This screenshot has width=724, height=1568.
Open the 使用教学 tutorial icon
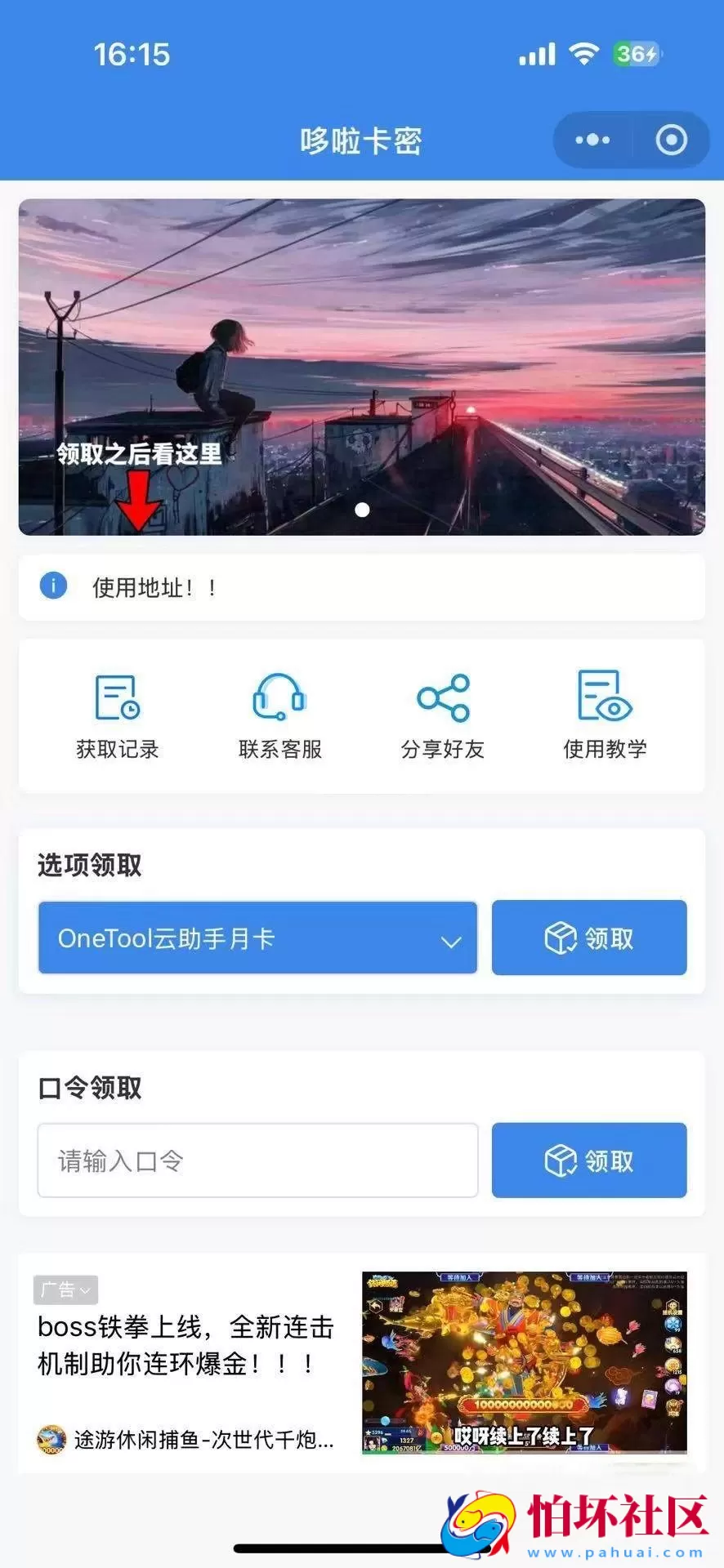603,698
